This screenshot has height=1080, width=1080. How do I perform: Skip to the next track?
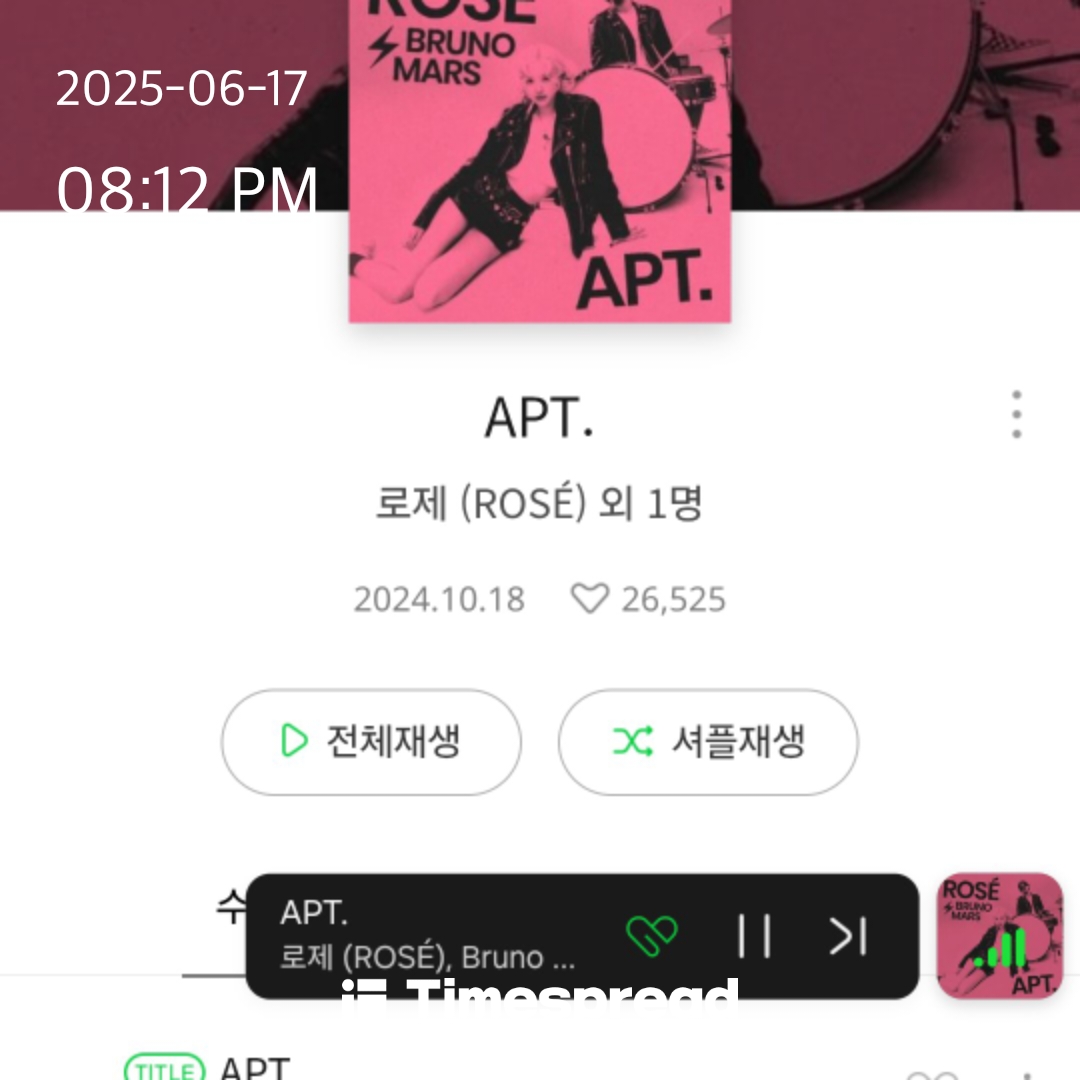point(848,937)
